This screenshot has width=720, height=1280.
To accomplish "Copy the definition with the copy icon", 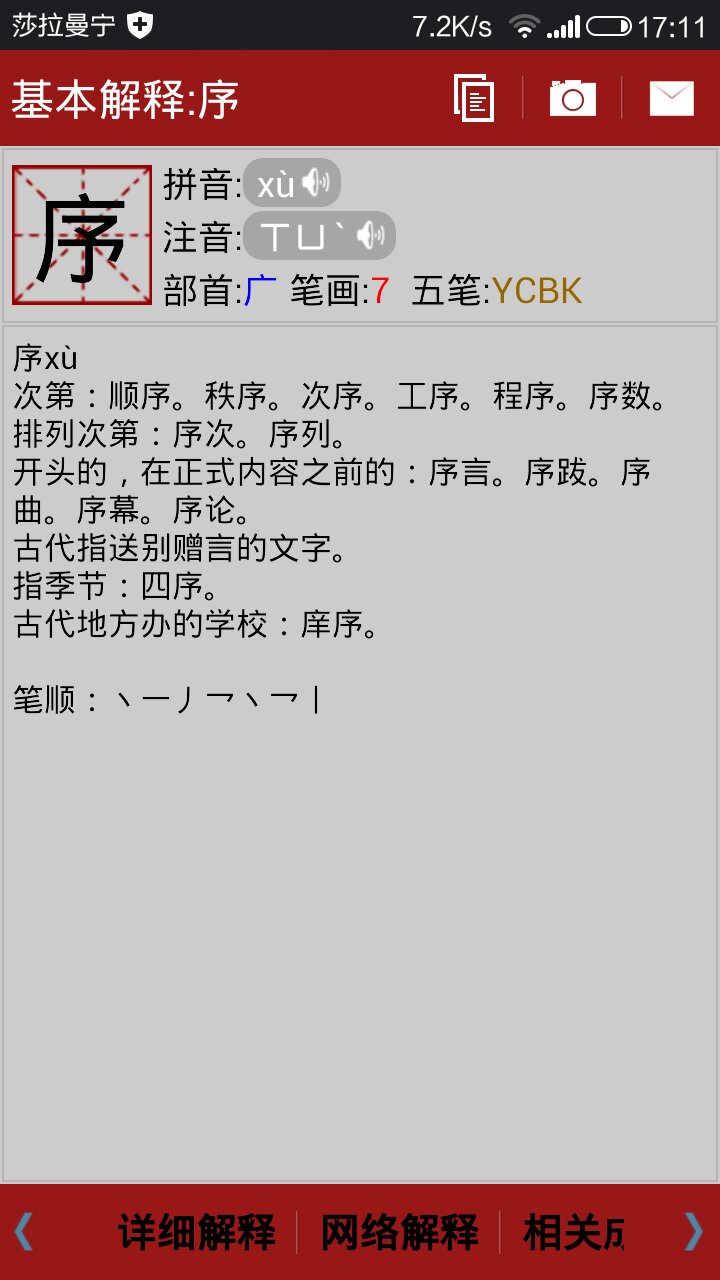I will [x=474, y=98].
